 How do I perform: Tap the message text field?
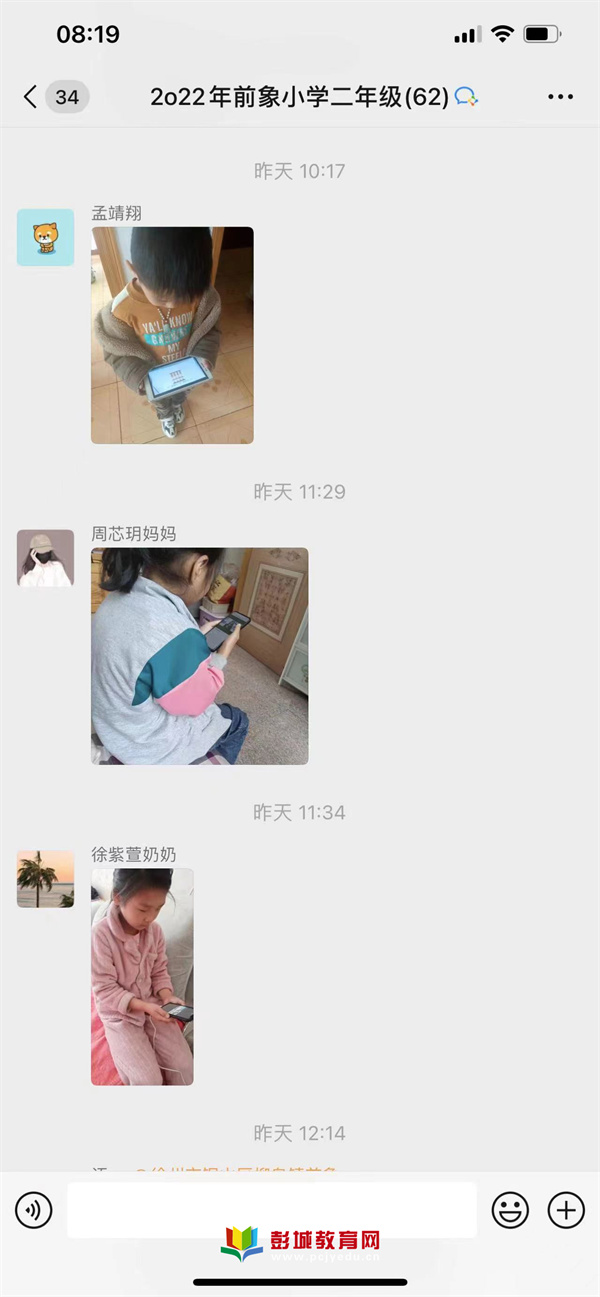[x=272, y=1210]
